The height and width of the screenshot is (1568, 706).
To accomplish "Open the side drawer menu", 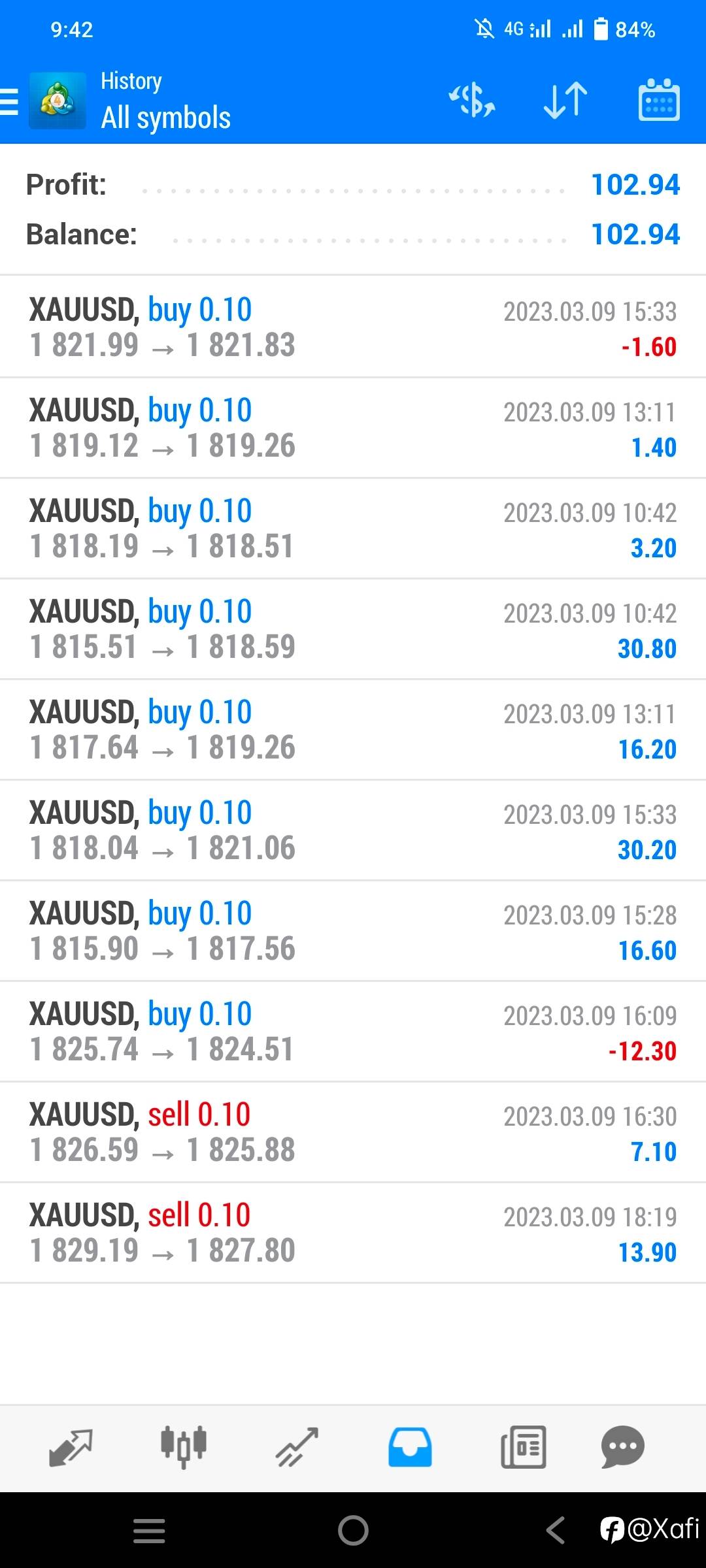I will (10, 101).
